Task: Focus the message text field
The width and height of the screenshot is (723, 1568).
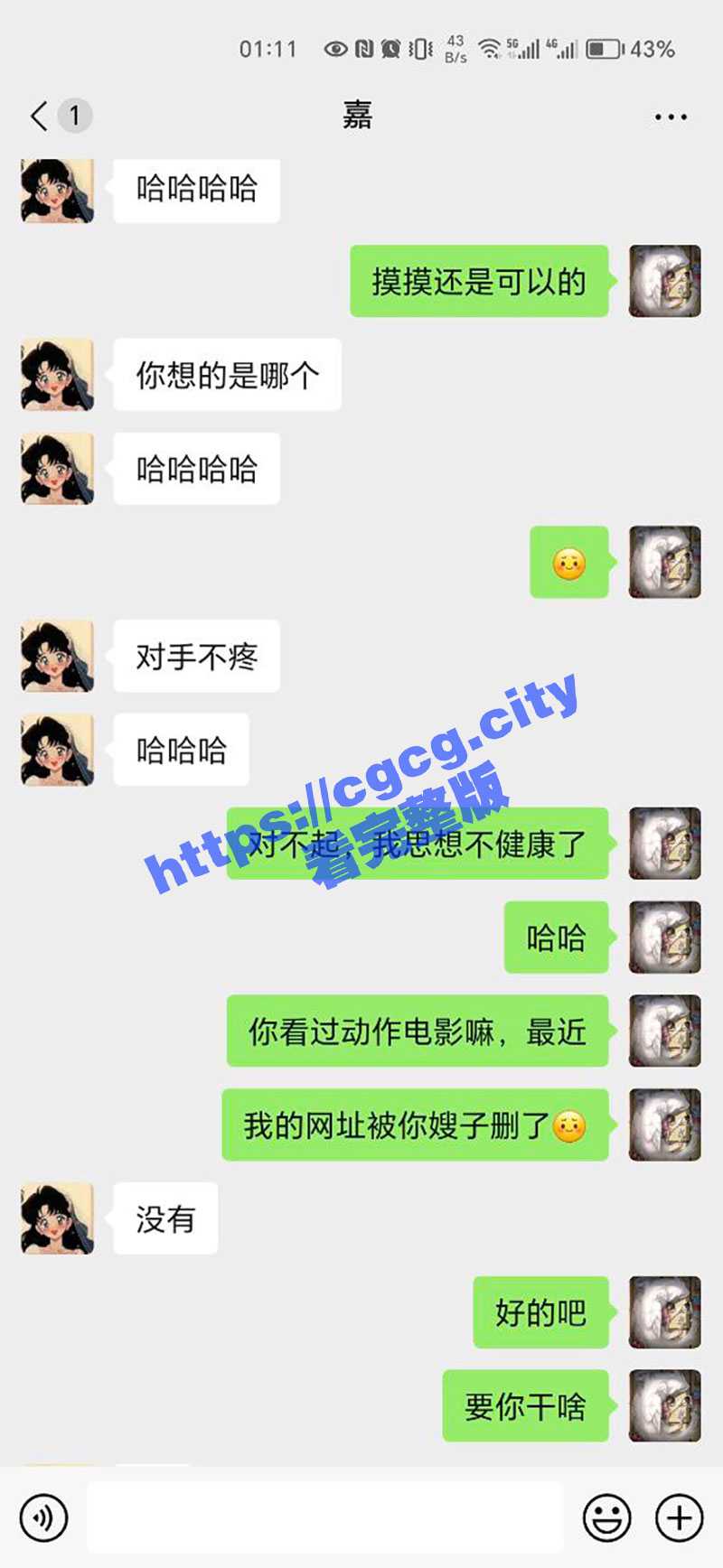Action: click(x=325, y=1517)
